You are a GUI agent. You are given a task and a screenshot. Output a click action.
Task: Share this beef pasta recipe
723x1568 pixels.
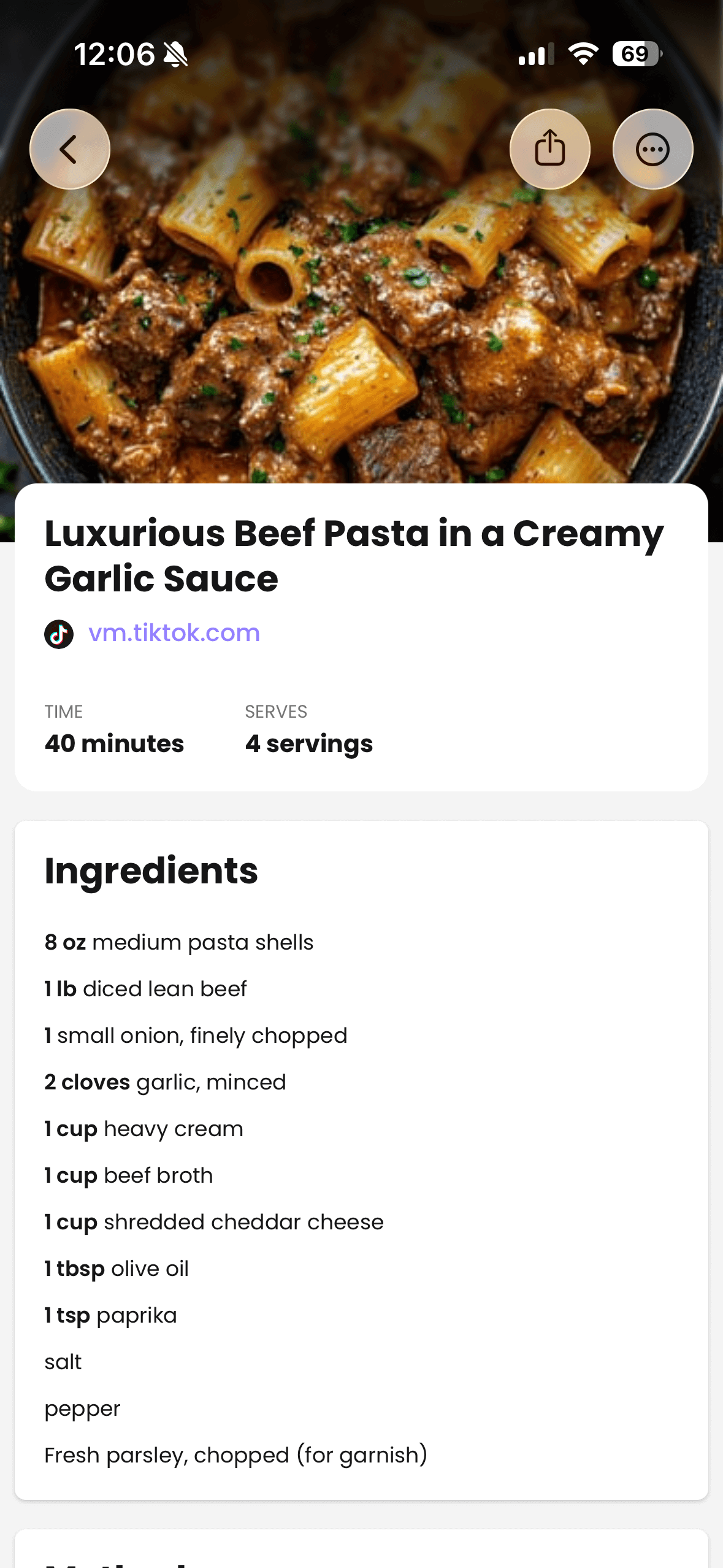point(549,149)
